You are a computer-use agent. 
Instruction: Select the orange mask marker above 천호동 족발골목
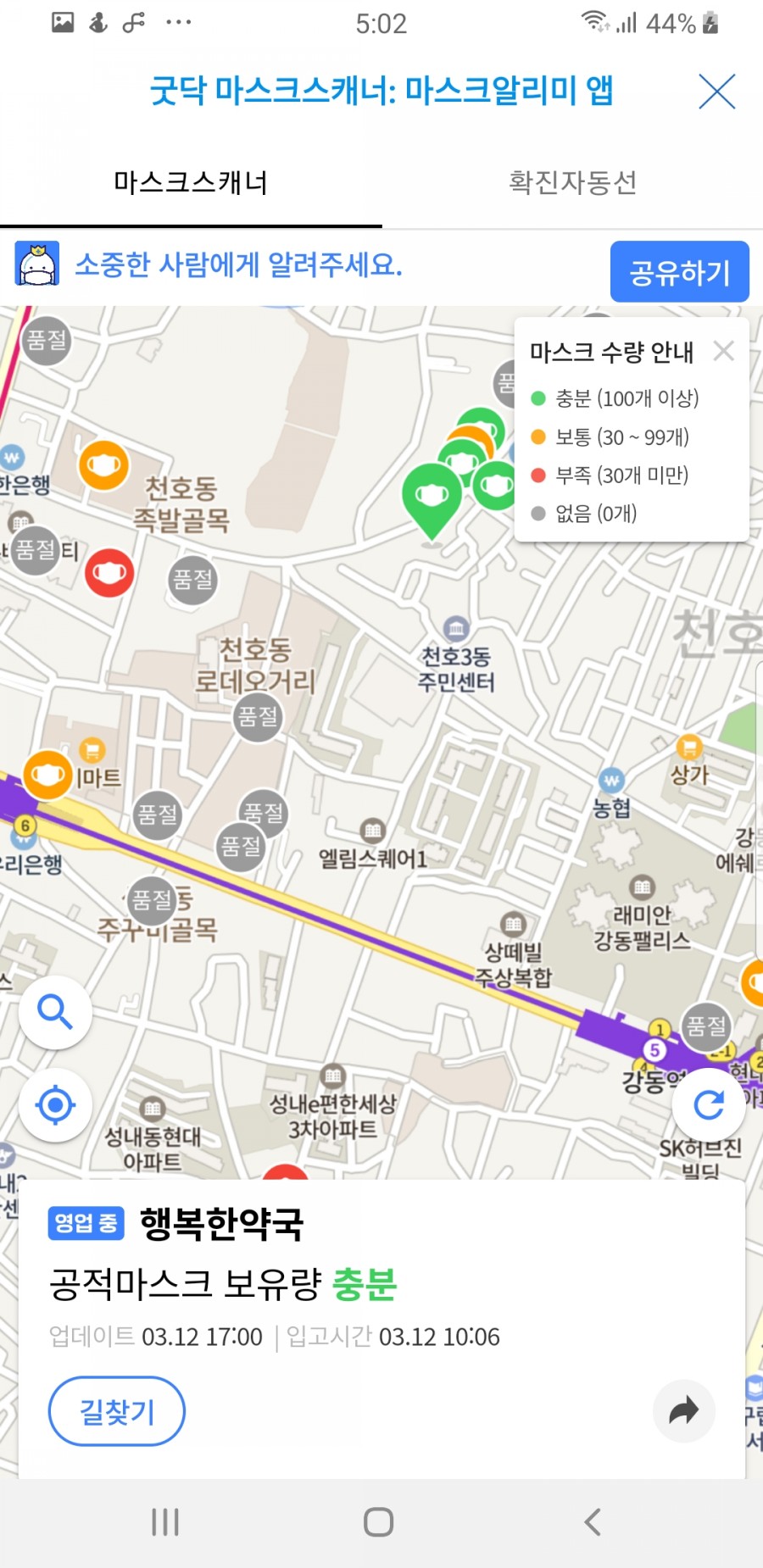pos(103,465)
